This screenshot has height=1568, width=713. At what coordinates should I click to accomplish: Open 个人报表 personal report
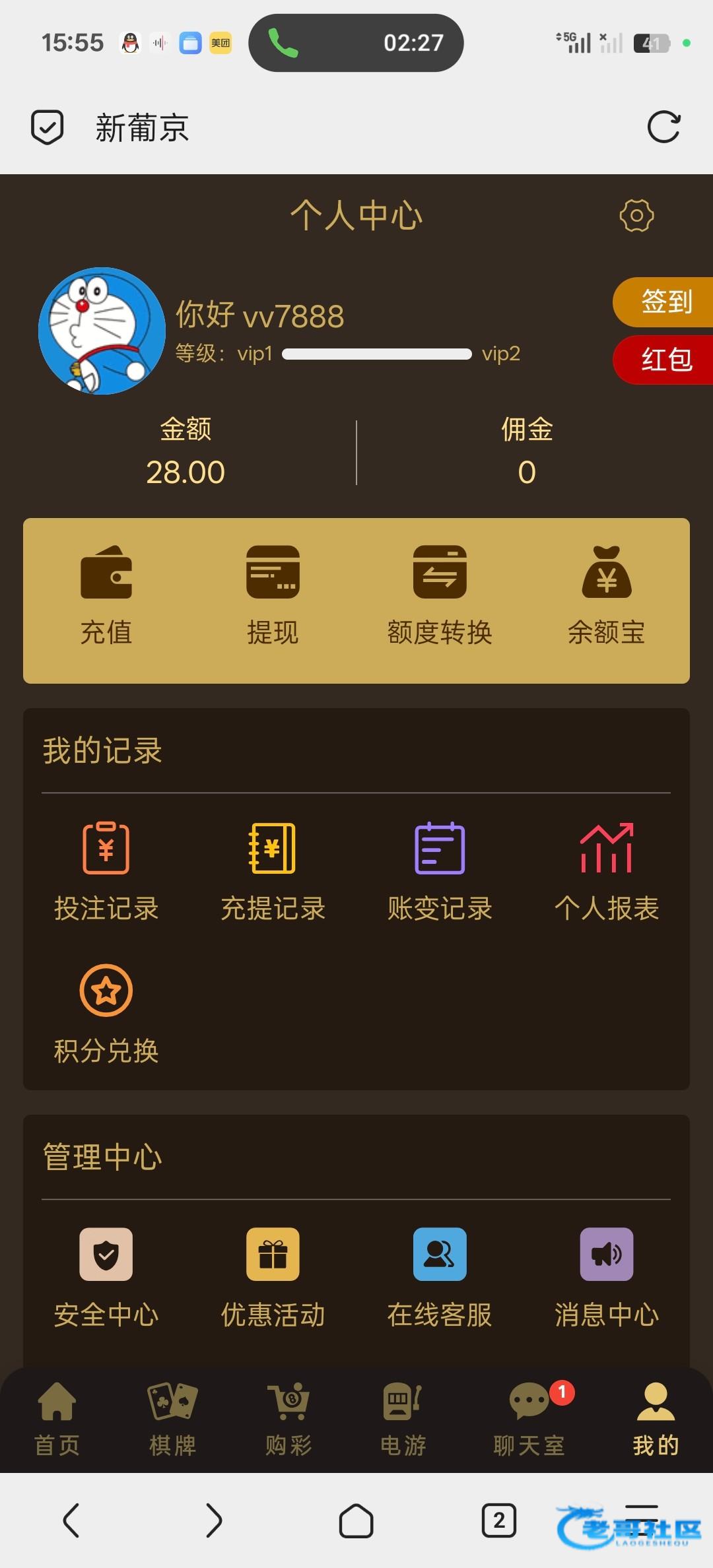click(606, 871)
